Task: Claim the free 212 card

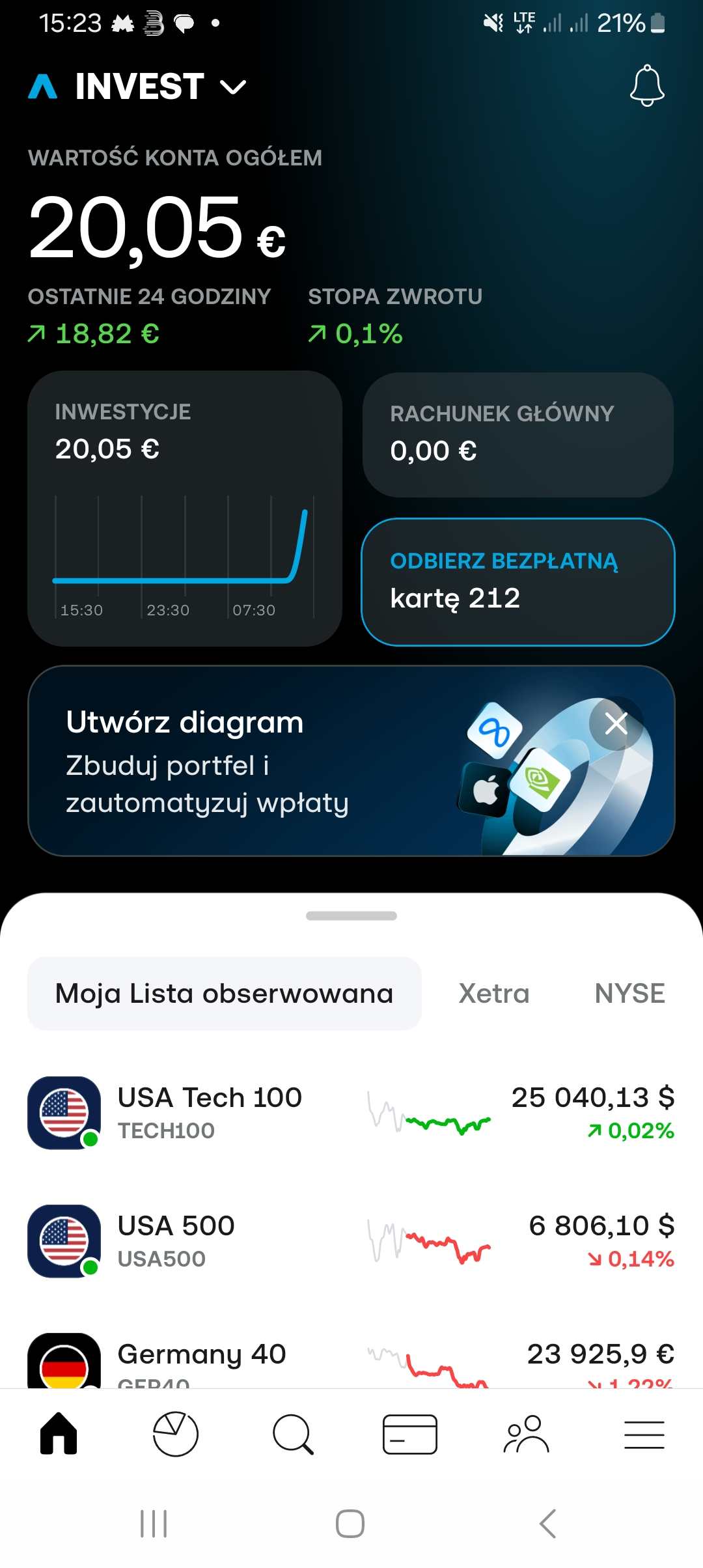Action: [517, 581]
